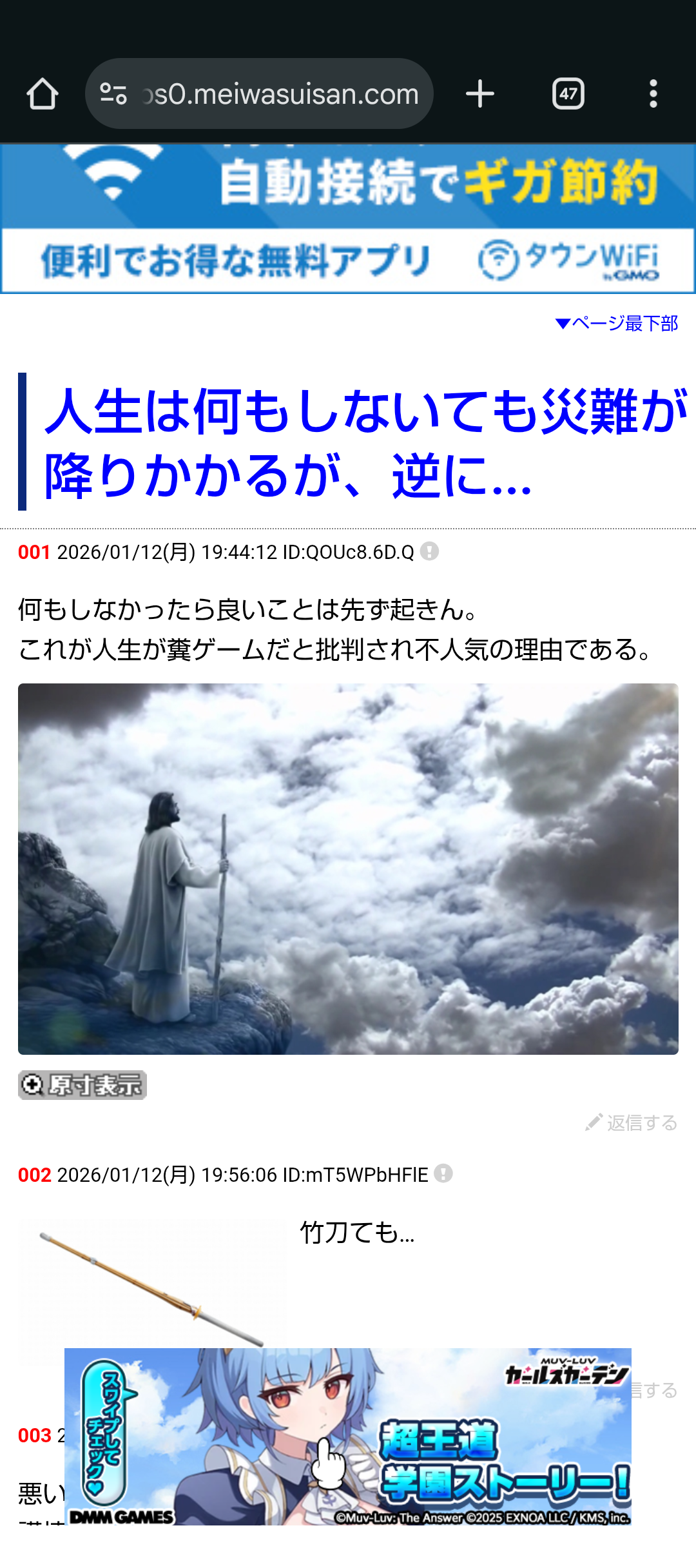This screenshot has width=696, height=1568.
Task: Open the cloudy sky image in post 001
Action: pyautogui.click(x=348, y=868)
